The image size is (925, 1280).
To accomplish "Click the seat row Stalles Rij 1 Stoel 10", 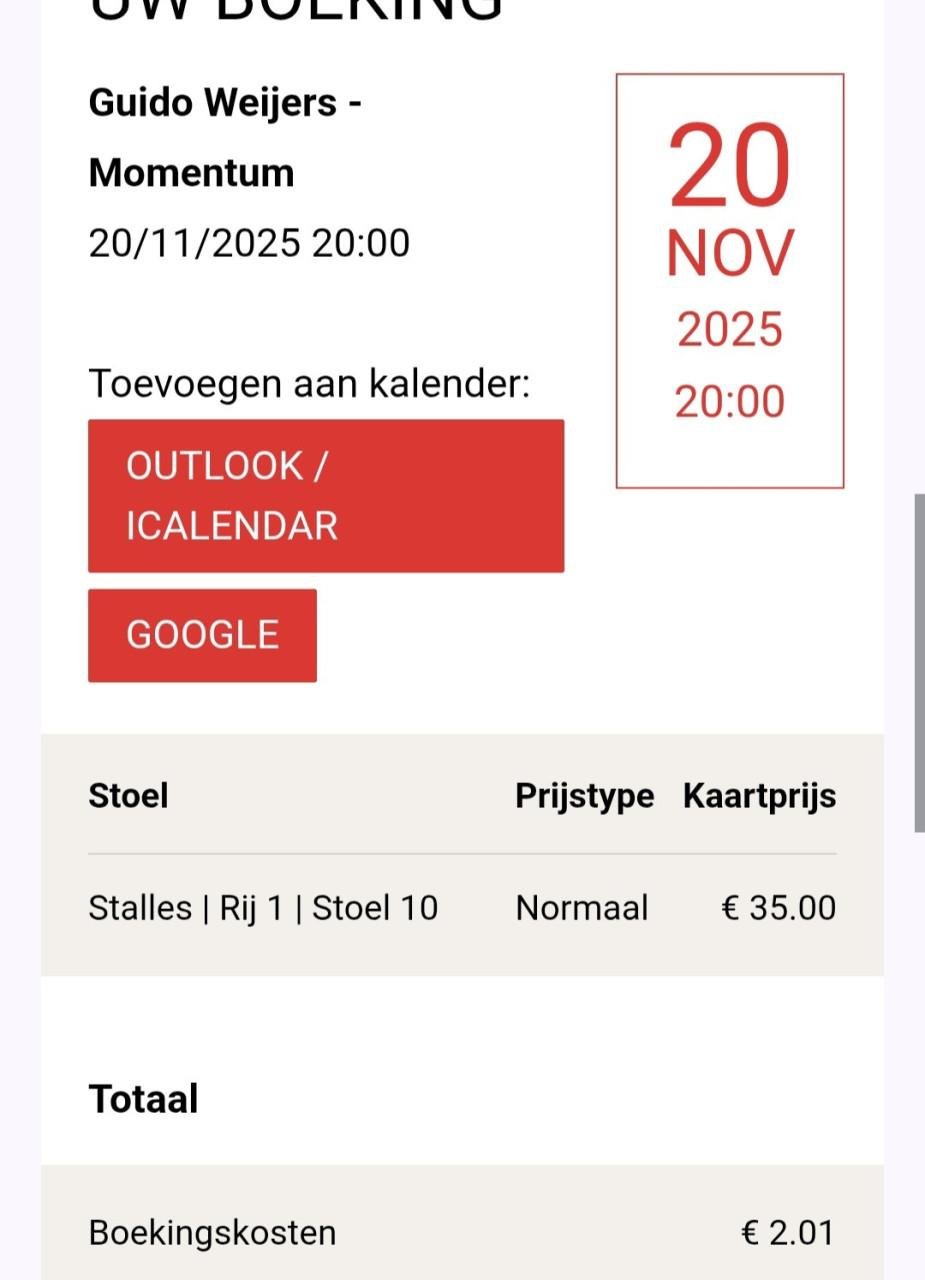I will pyautogui.click(x=263, y=908).
